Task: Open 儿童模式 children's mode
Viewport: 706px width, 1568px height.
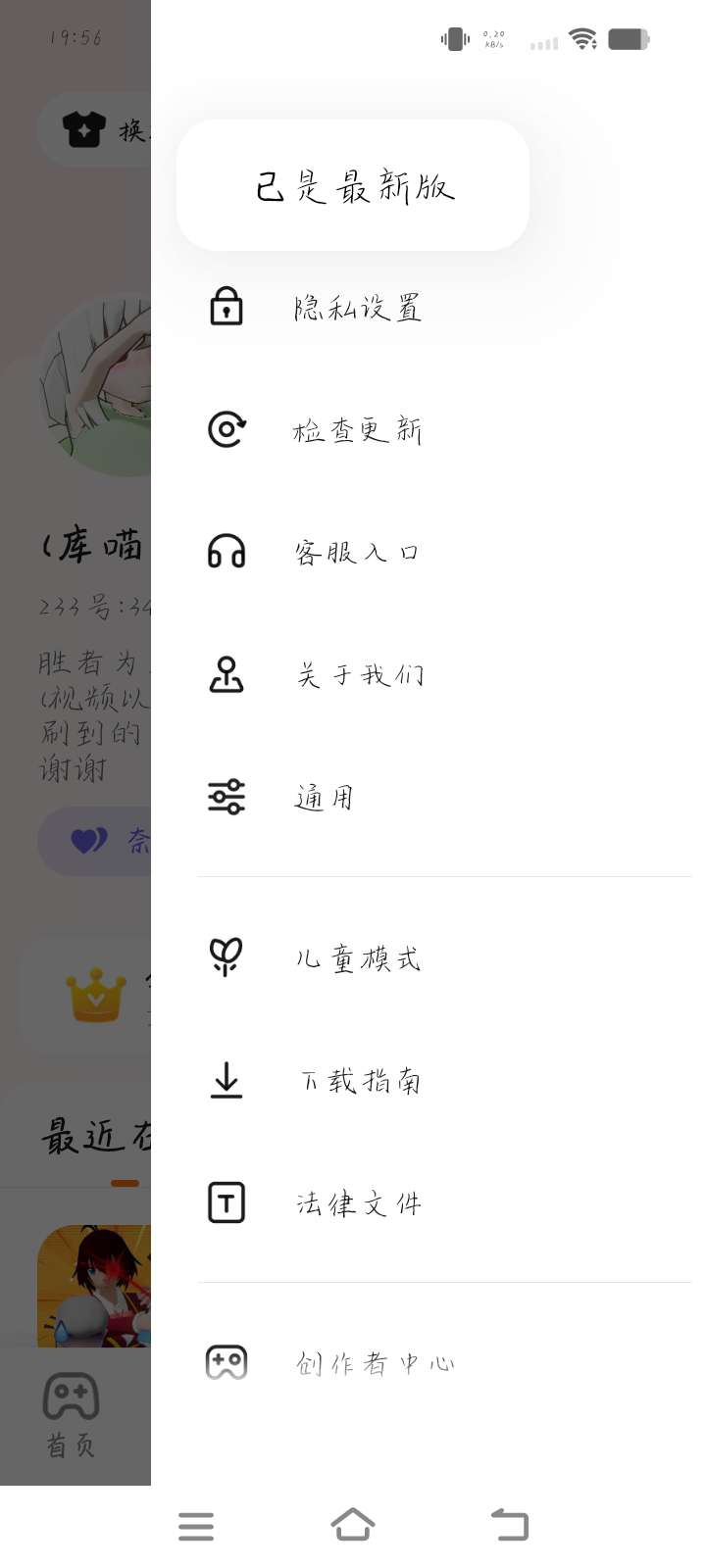Action: click(358, 957)
